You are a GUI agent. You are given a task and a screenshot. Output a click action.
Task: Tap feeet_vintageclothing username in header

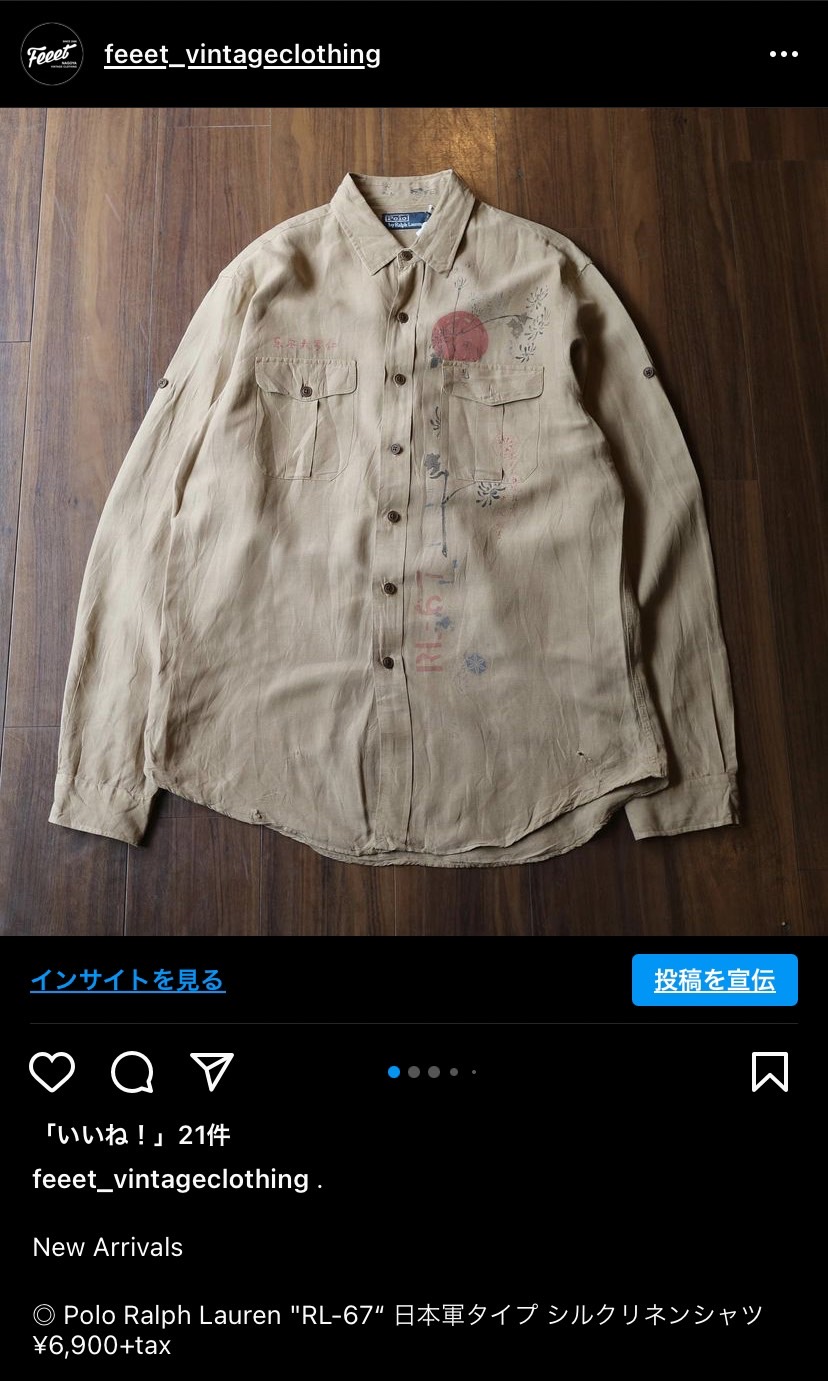(x=242, y=54)
